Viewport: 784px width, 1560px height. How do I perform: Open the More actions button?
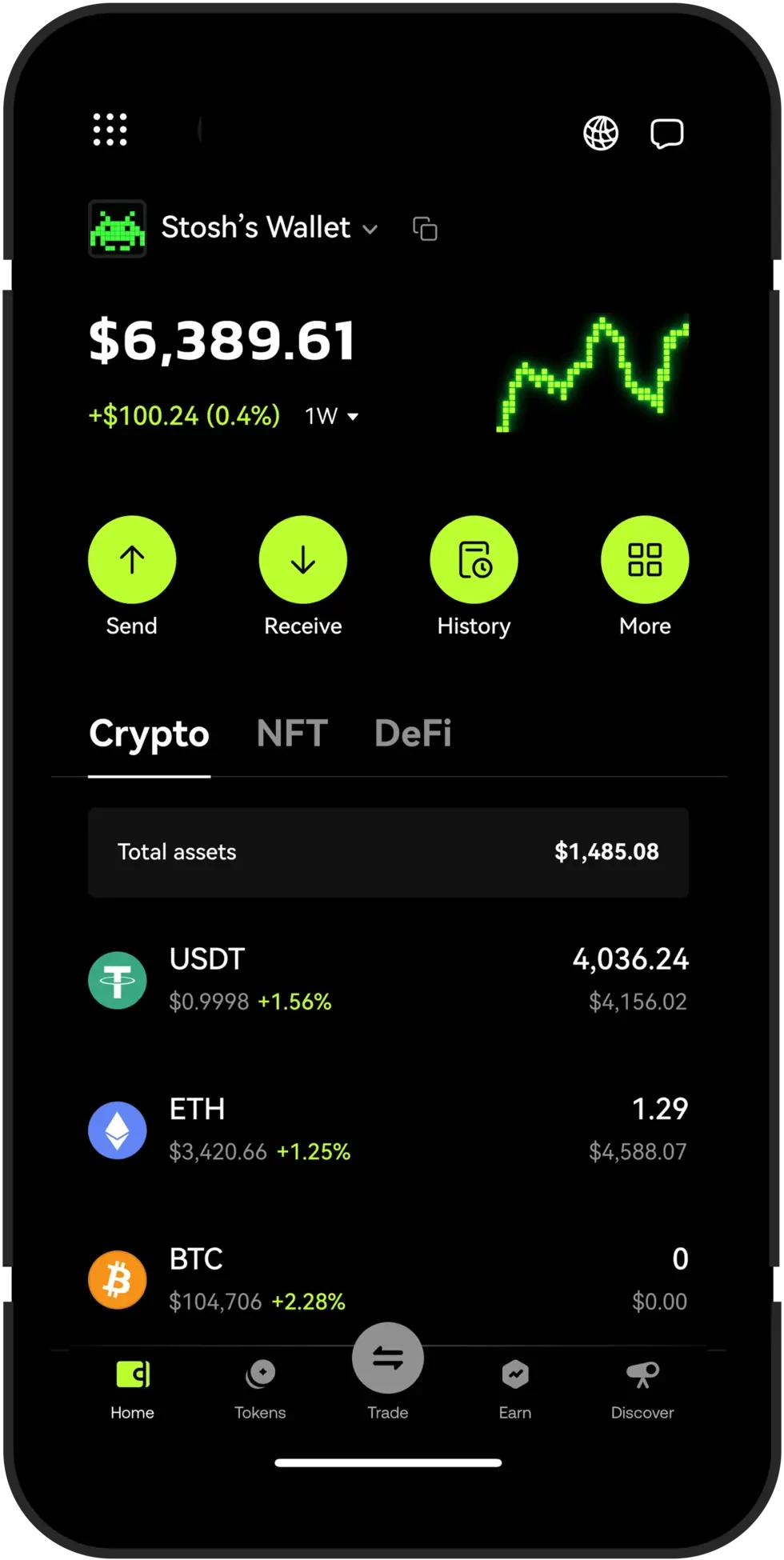pos(645,560)
